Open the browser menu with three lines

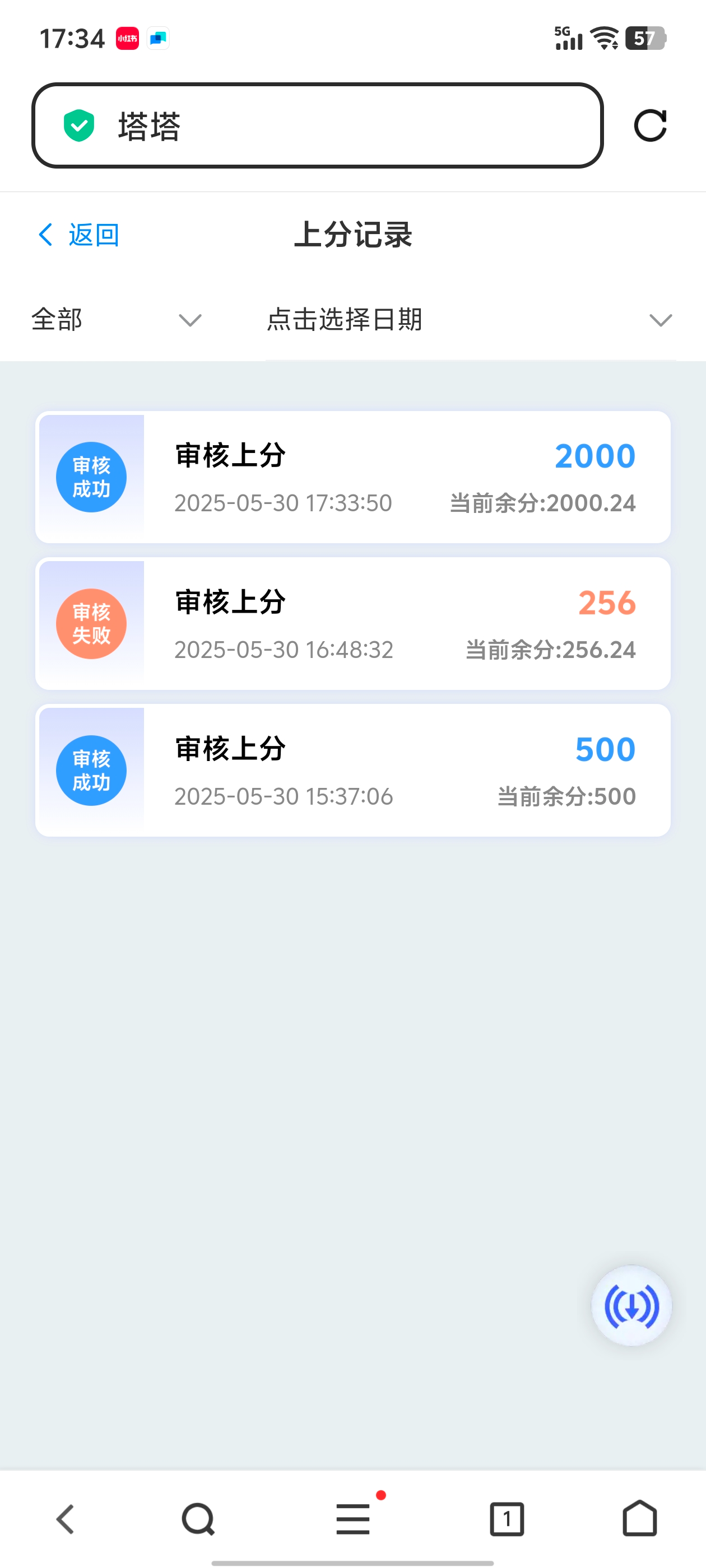354,1519
